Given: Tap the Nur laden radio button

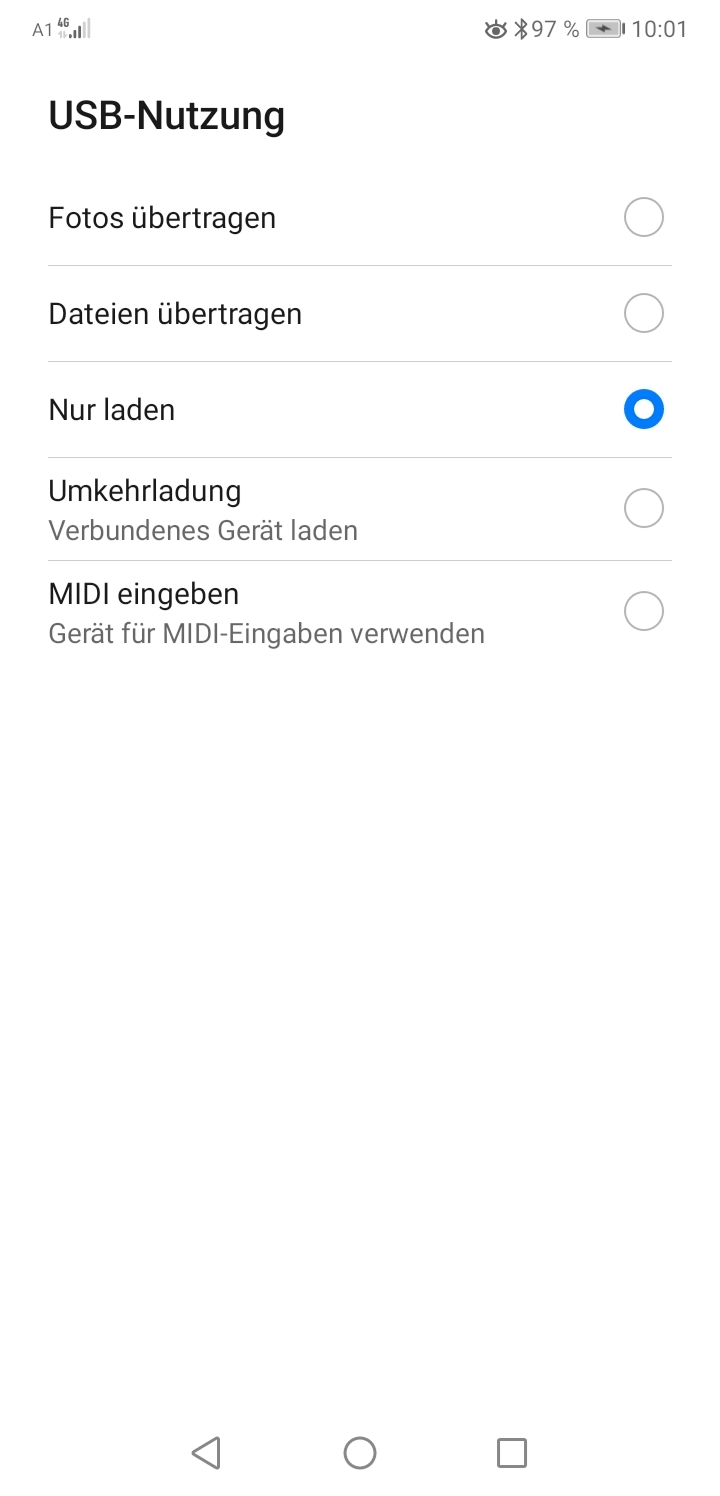Looking at the screenshot, I should click(643, 409).
